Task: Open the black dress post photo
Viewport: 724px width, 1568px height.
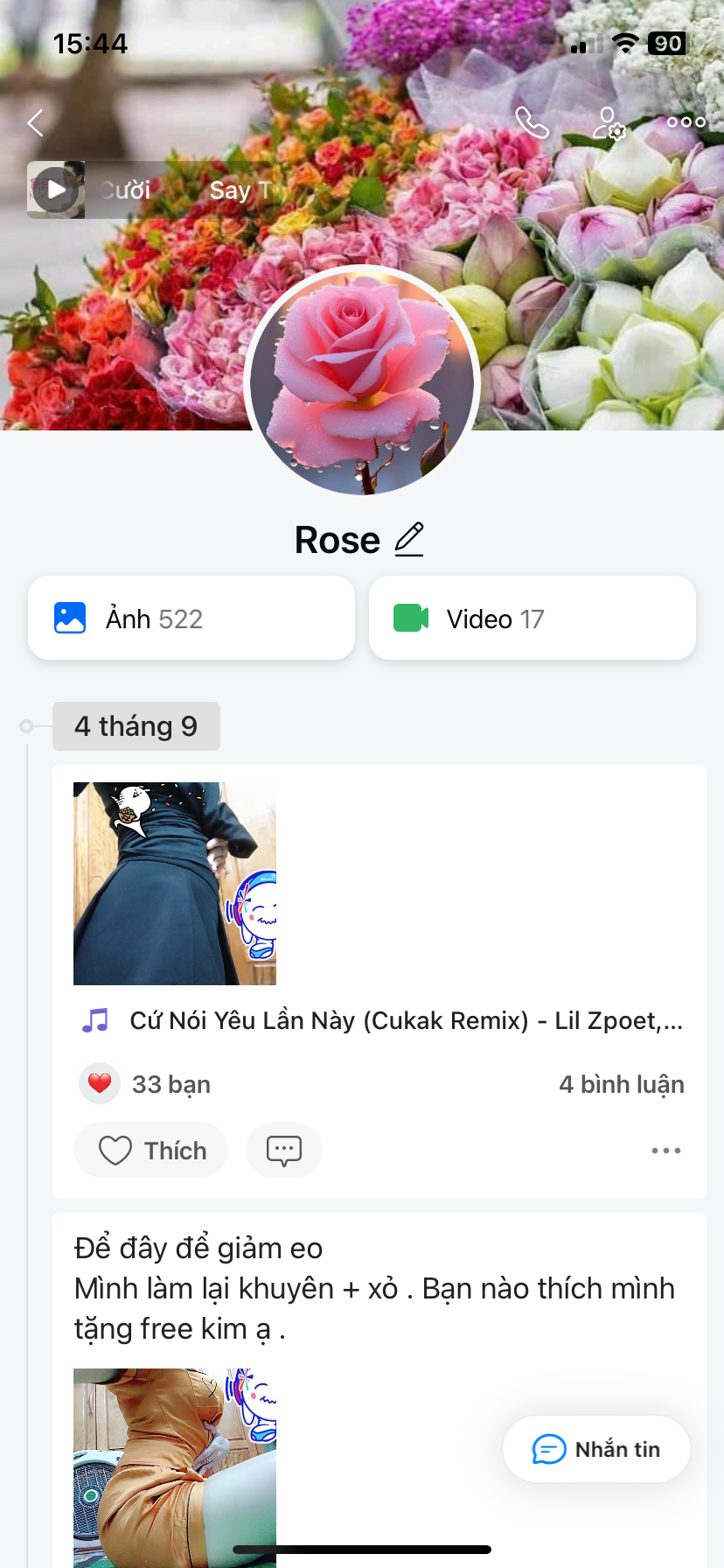Action: 175,884
